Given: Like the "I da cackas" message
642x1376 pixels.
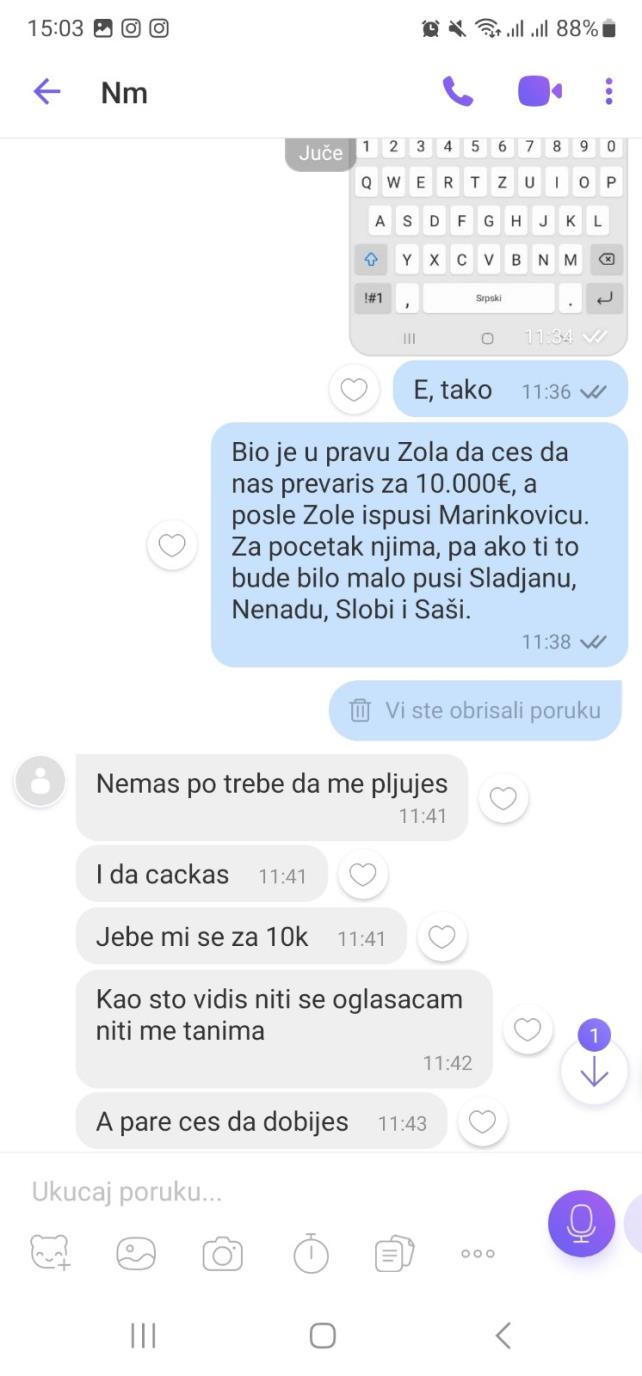Looking at the screenshot, I should 362,875.
